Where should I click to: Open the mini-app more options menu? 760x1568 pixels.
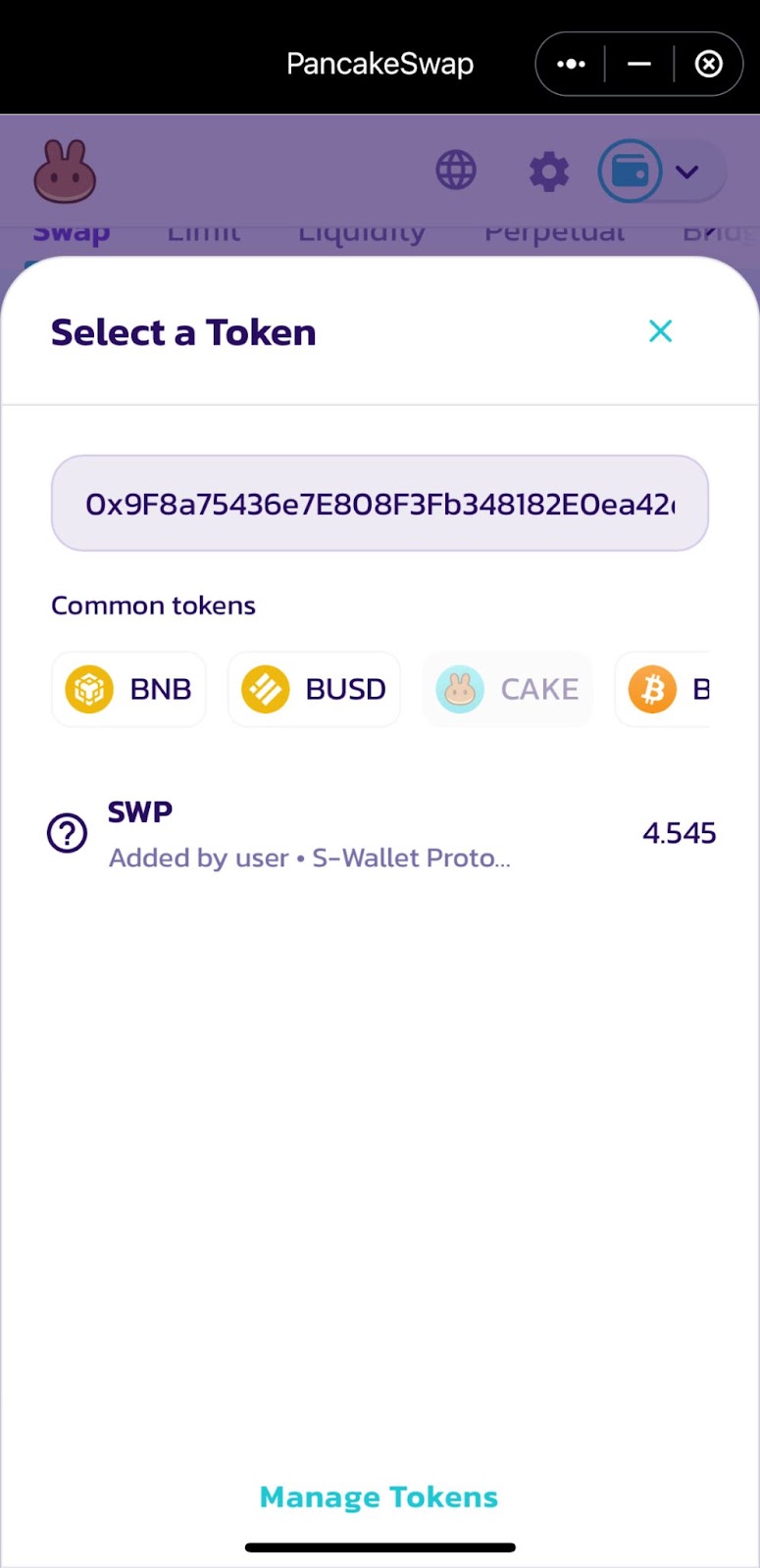tap(571, 65)
